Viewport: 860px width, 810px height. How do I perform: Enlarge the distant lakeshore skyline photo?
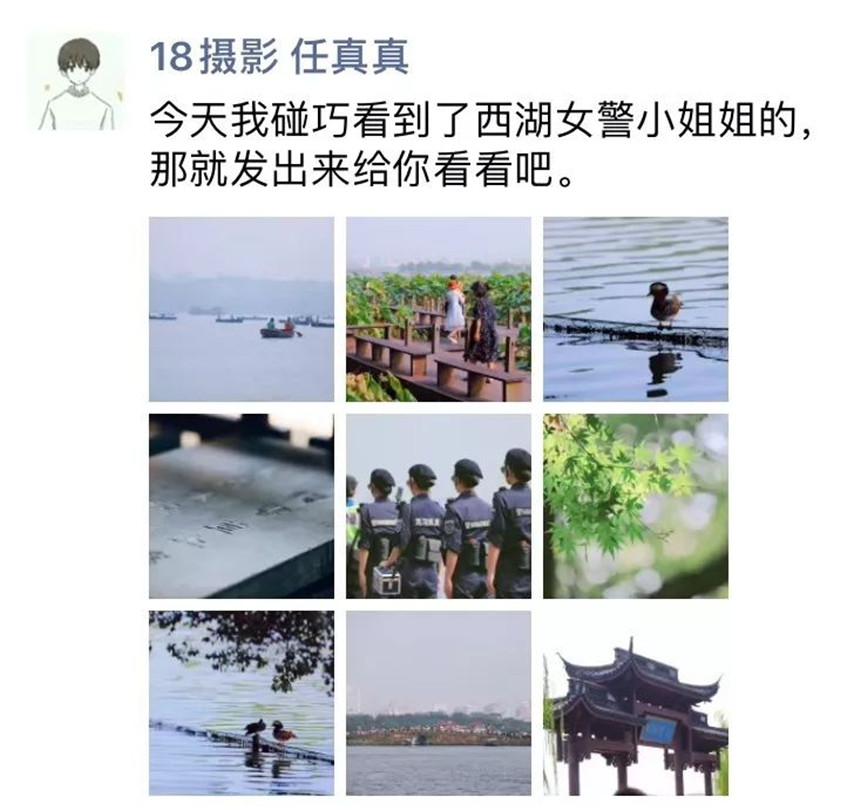(x=438, y=703)
